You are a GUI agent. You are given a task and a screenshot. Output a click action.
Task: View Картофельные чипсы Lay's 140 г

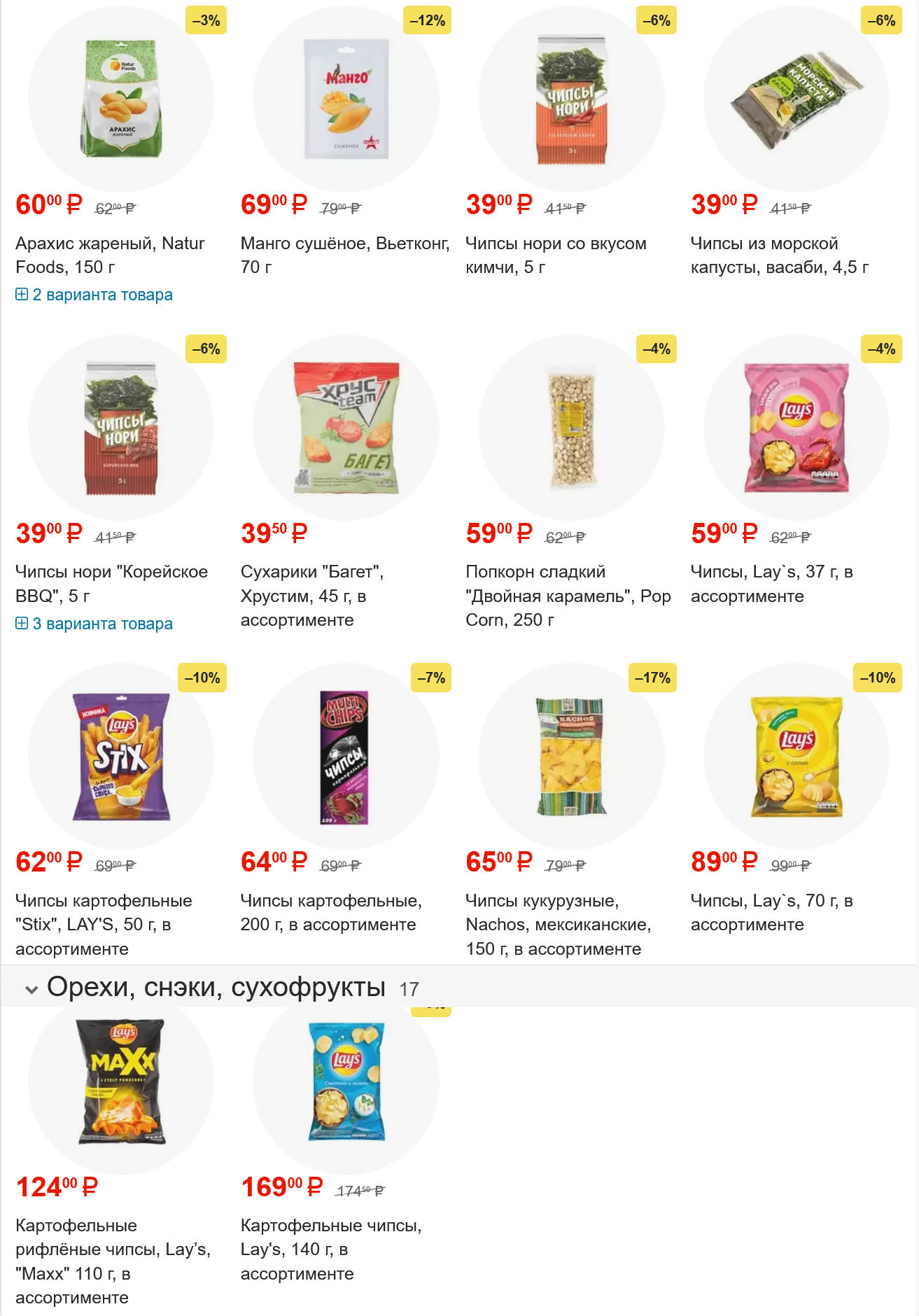tap(330, 1249)
